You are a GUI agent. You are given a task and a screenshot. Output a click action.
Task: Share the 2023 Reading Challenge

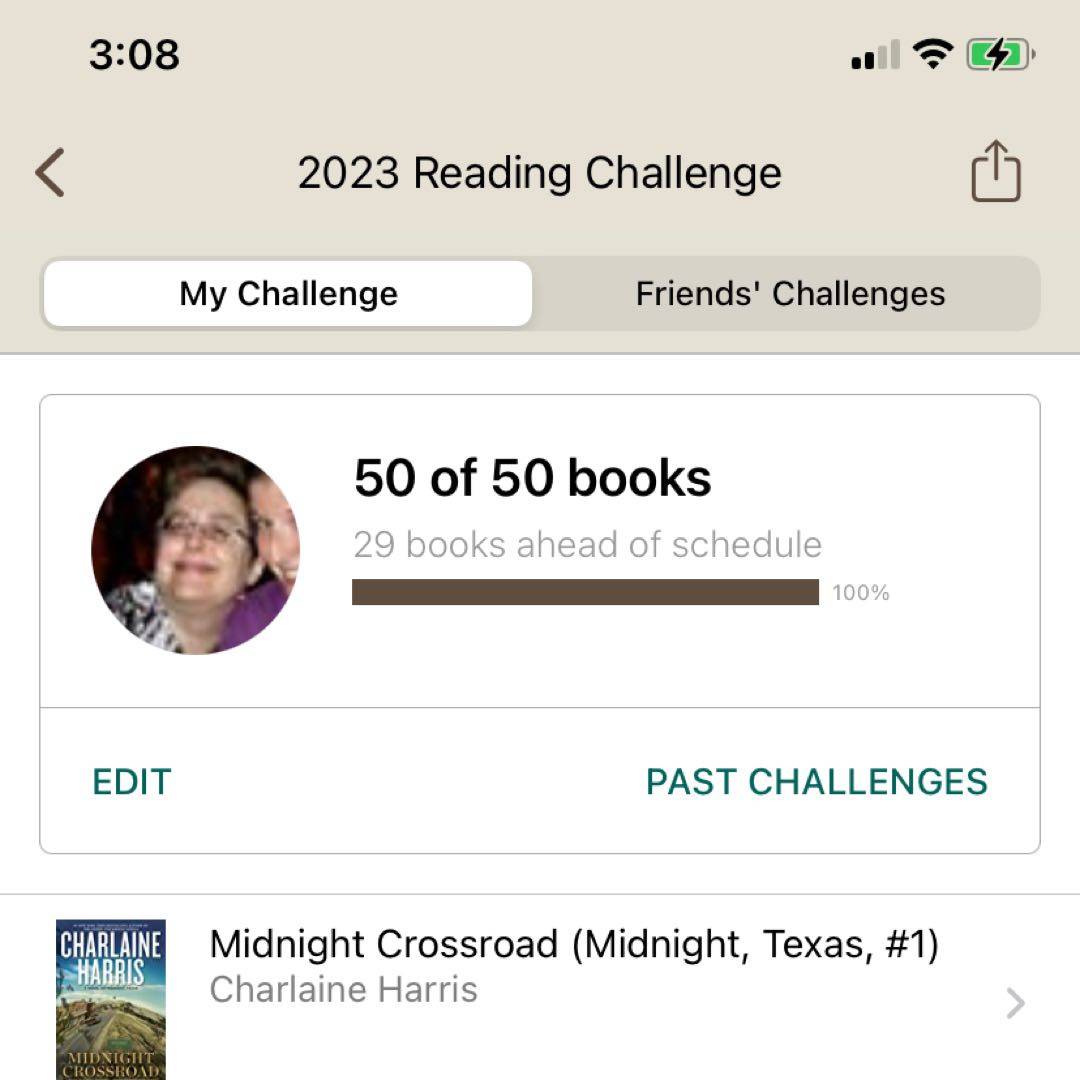click(995, 172)
